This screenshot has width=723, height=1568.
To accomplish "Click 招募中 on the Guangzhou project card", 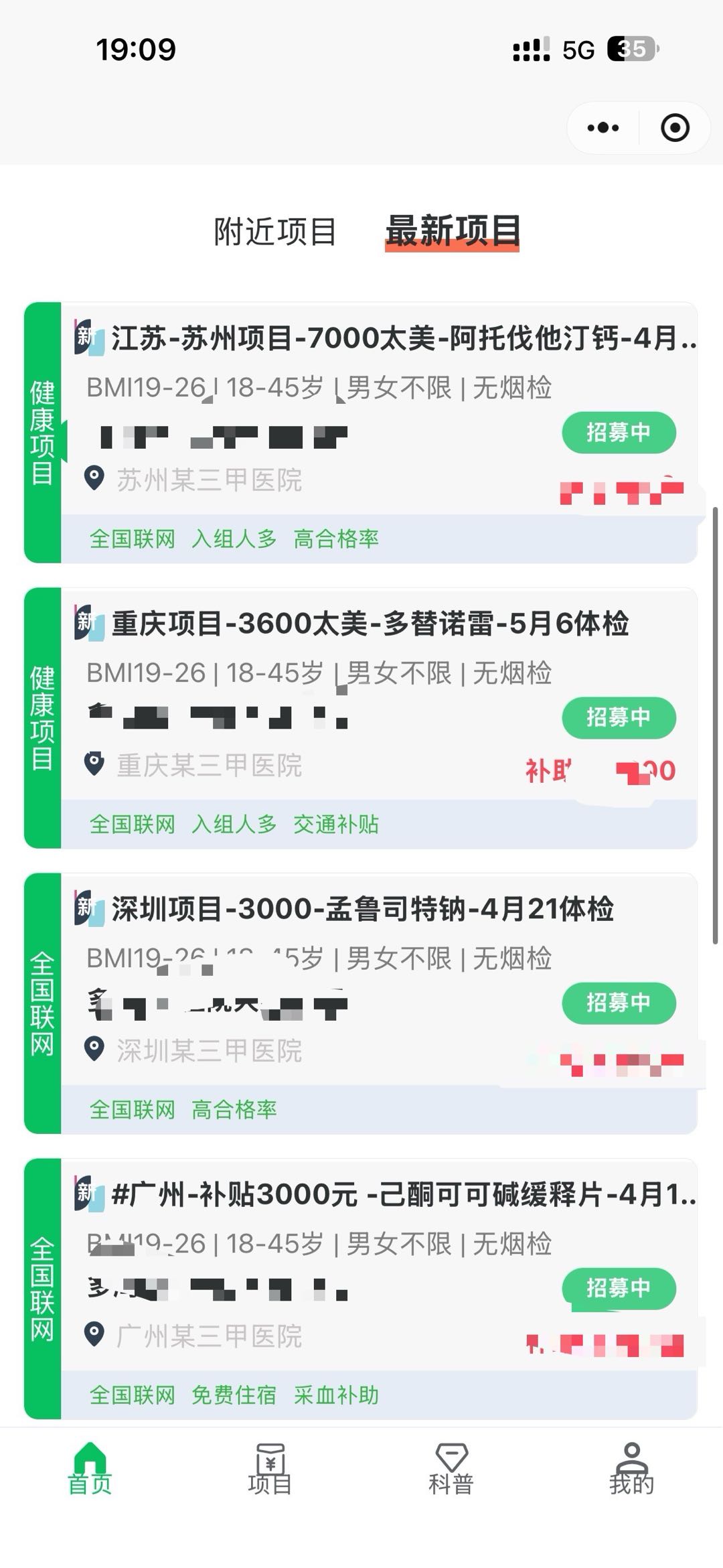I will [x=619, y=1289].
